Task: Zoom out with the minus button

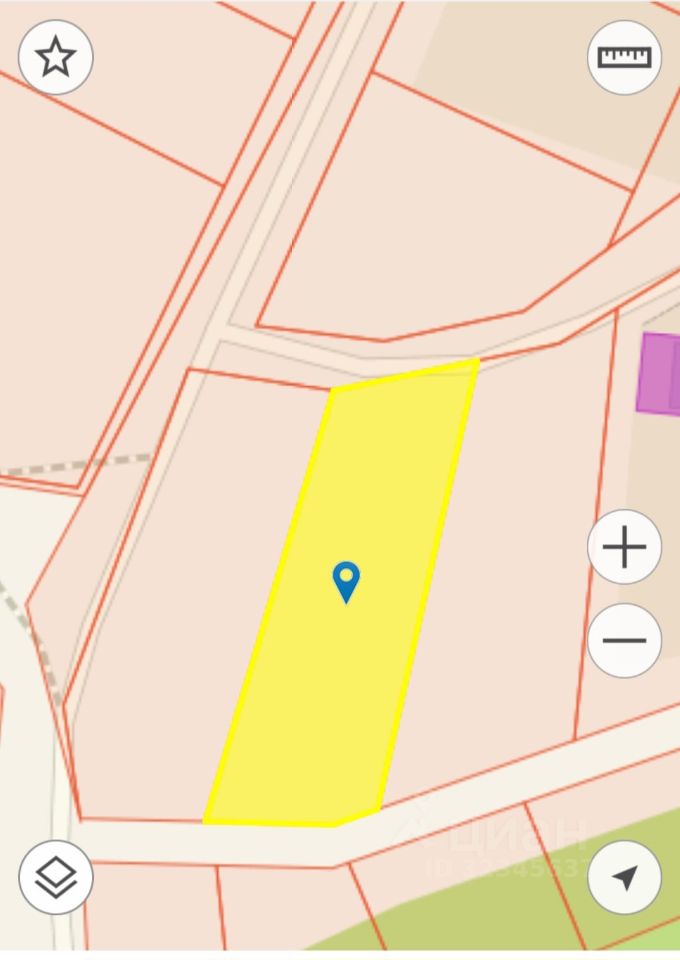Action: 624,640
